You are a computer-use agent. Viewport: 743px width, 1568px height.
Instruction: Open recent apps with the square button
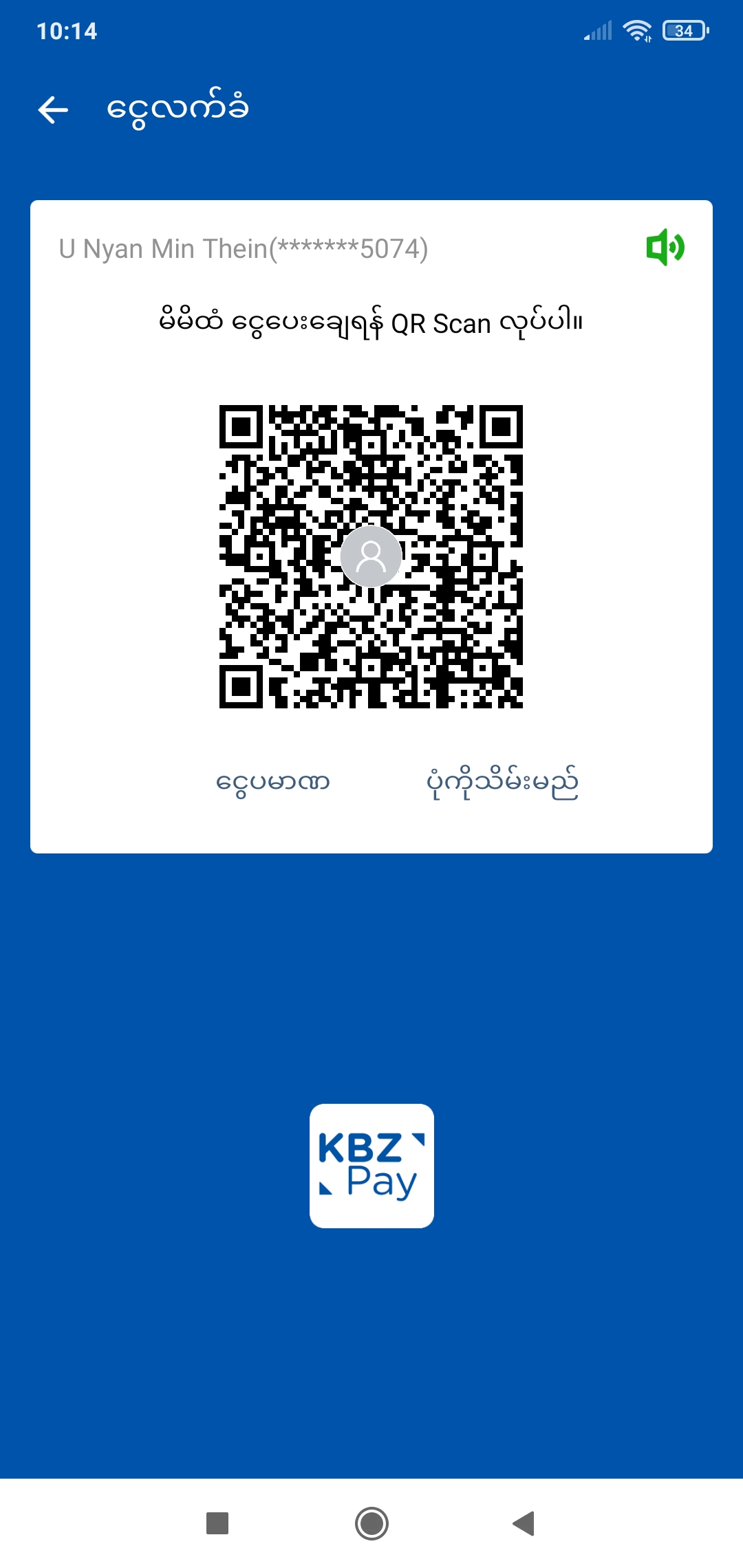point(217,1523)
